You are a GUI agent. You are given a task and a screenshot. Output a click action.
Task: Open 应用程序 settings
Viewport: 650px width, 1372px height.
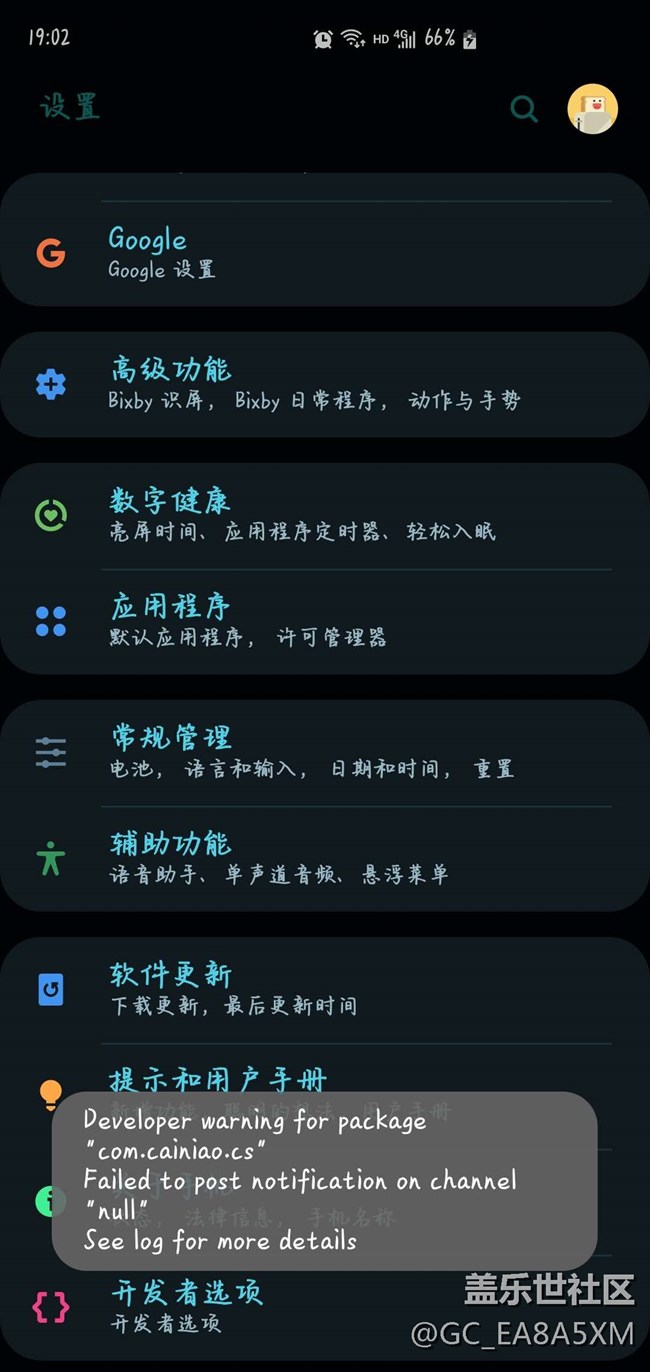pos(325,621)
